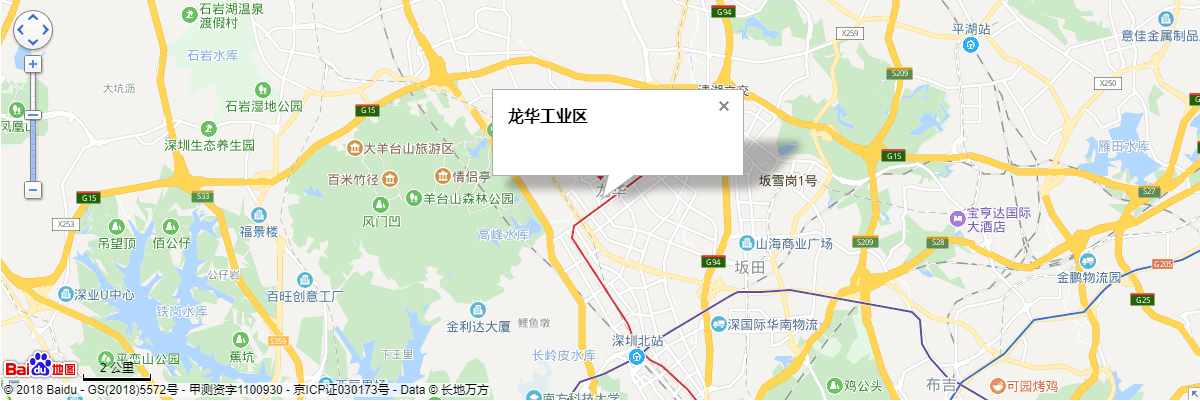Select the 大羊台山旅游区 map marker
Screen dimensions: 1200x401
point(354,148)
